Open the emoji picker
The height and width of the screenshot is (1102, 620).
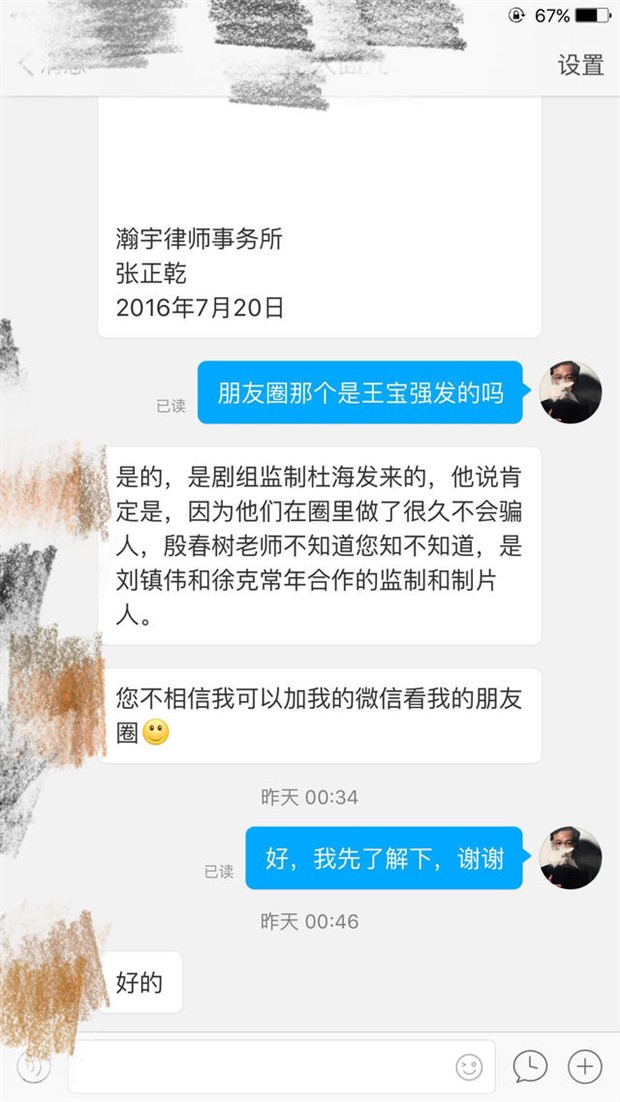469,1067
